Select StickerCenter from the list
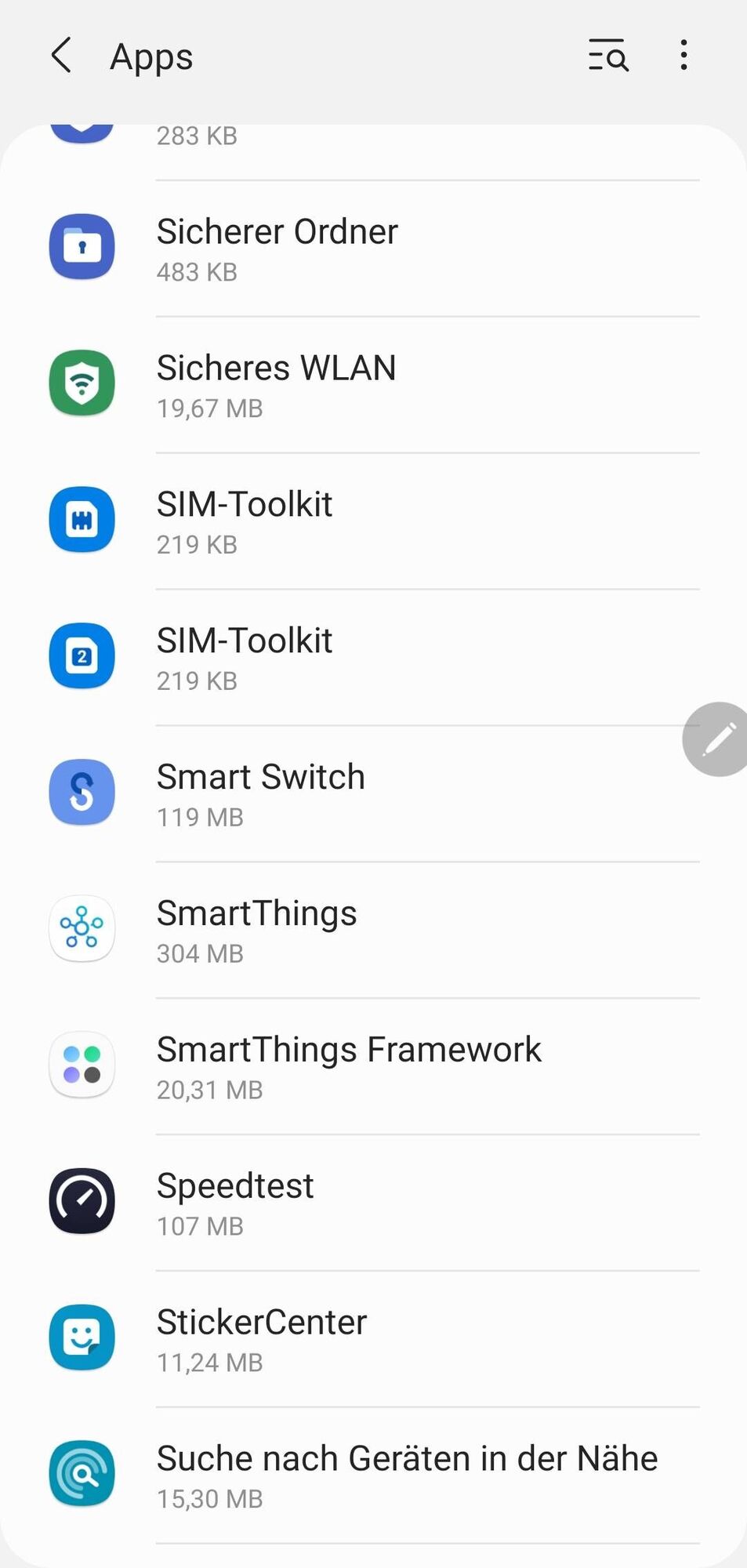747x1568 pixels. 373,1340
